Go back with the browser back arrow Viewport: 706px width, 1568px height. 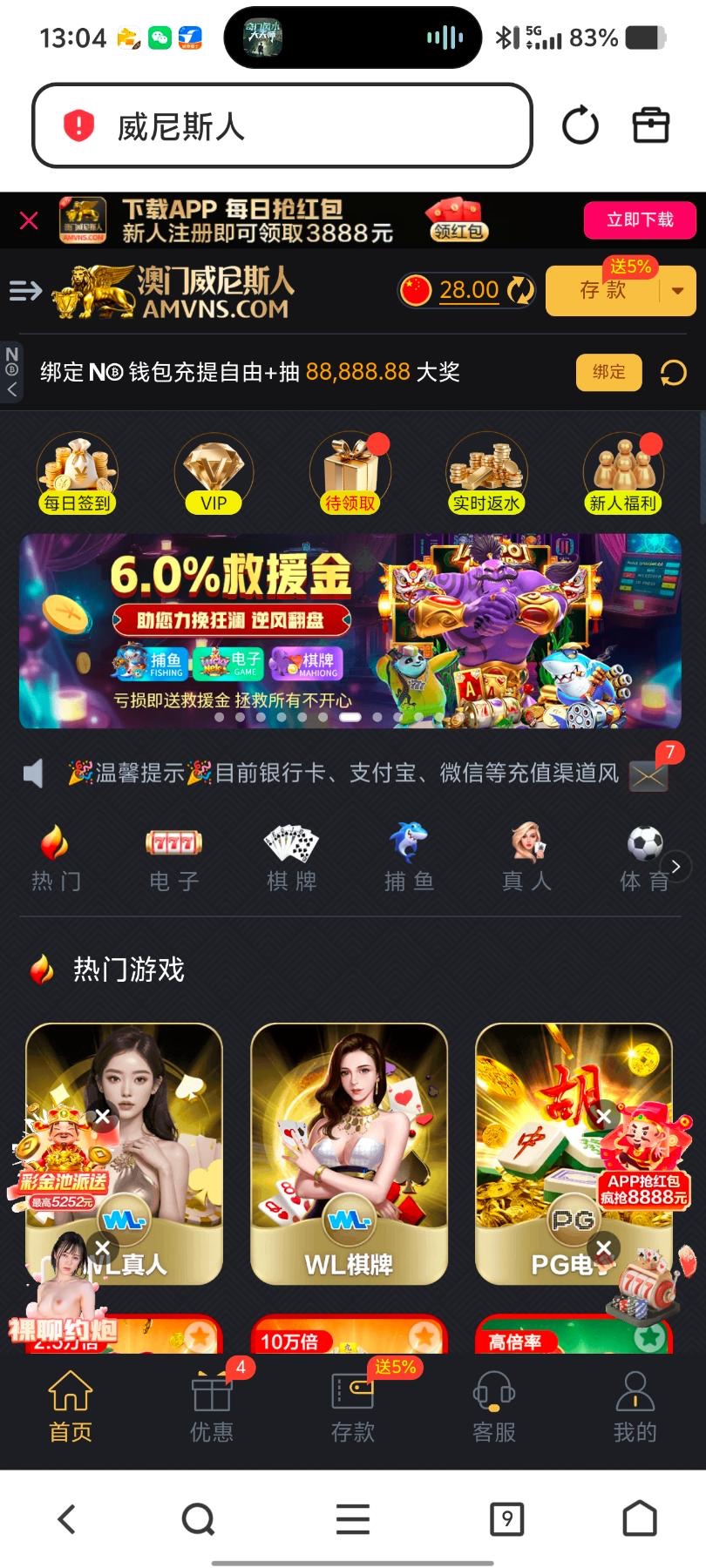(x=67, y=1519)
